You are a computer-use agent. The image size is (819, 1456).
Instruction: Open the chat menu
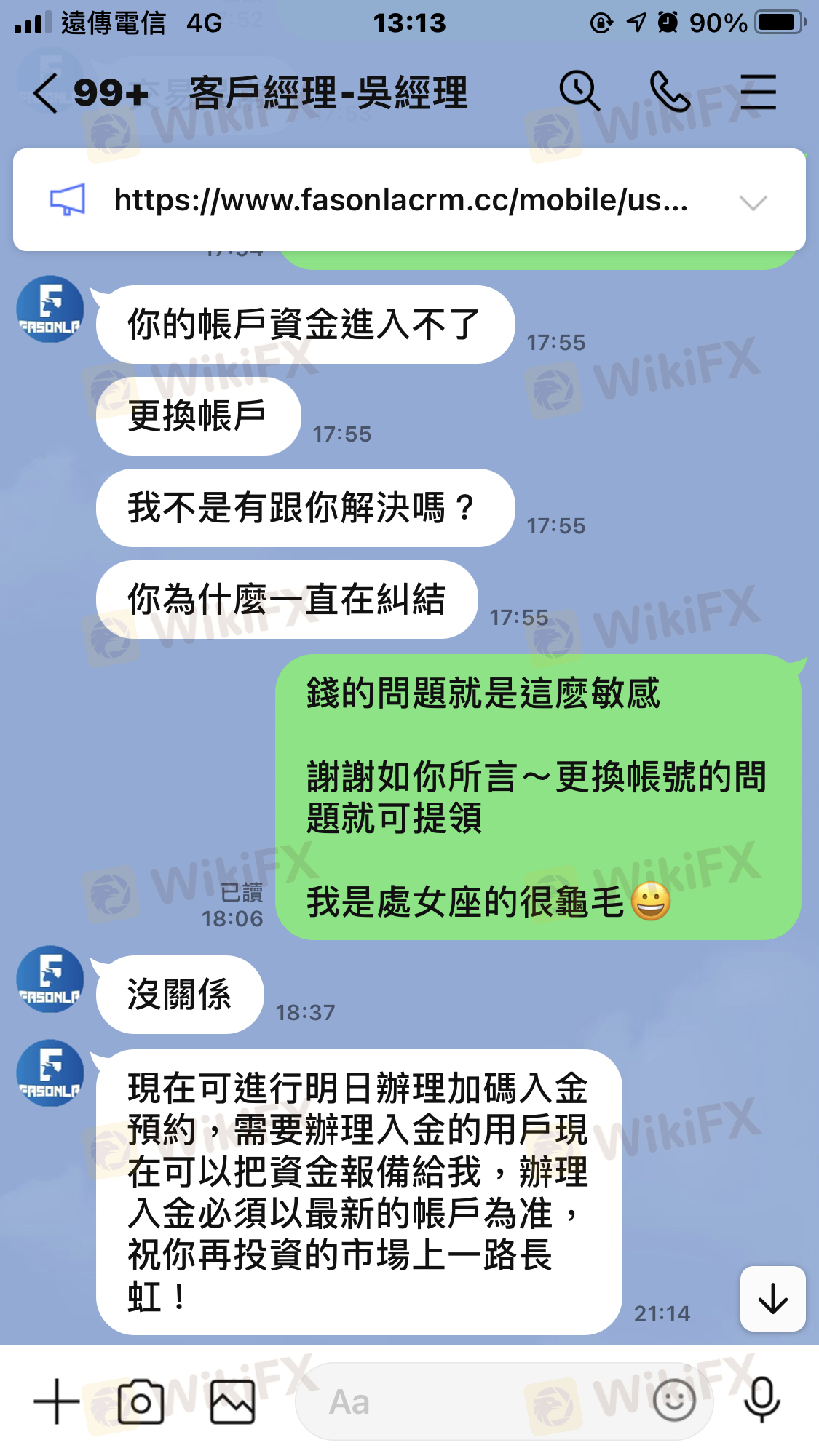[758, 92]
